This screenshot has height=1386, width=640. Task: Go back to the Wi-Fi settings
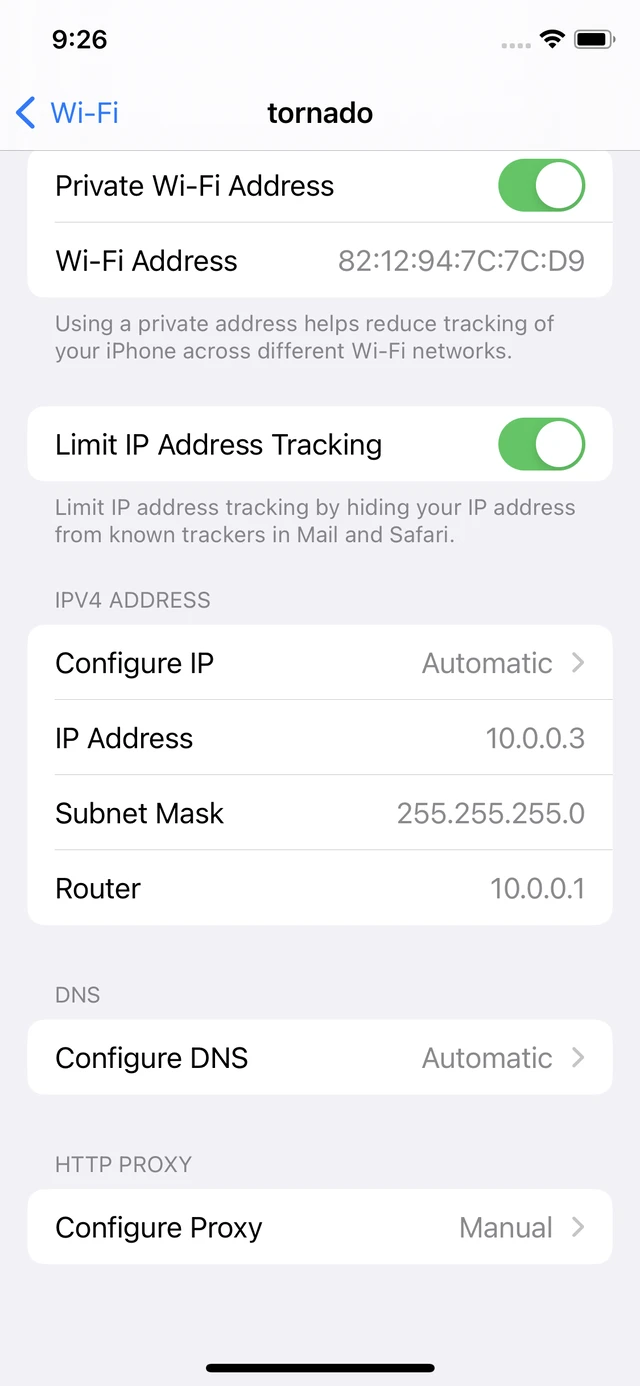coord(67,112)
